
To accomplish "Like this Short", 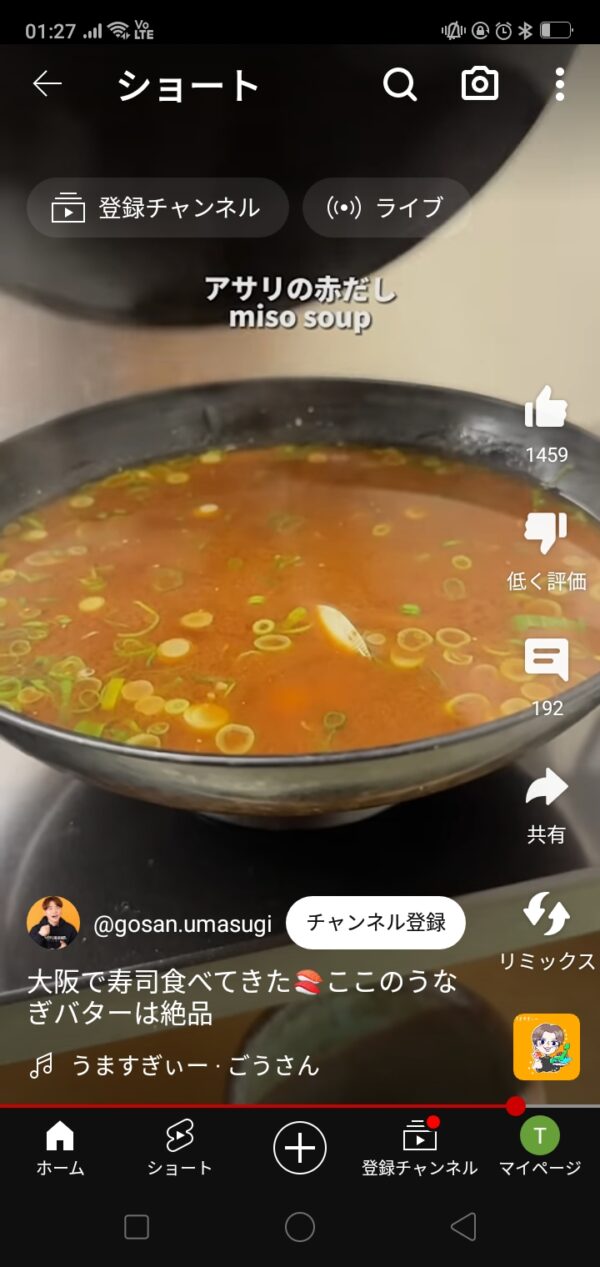I will tap(546, 409).
